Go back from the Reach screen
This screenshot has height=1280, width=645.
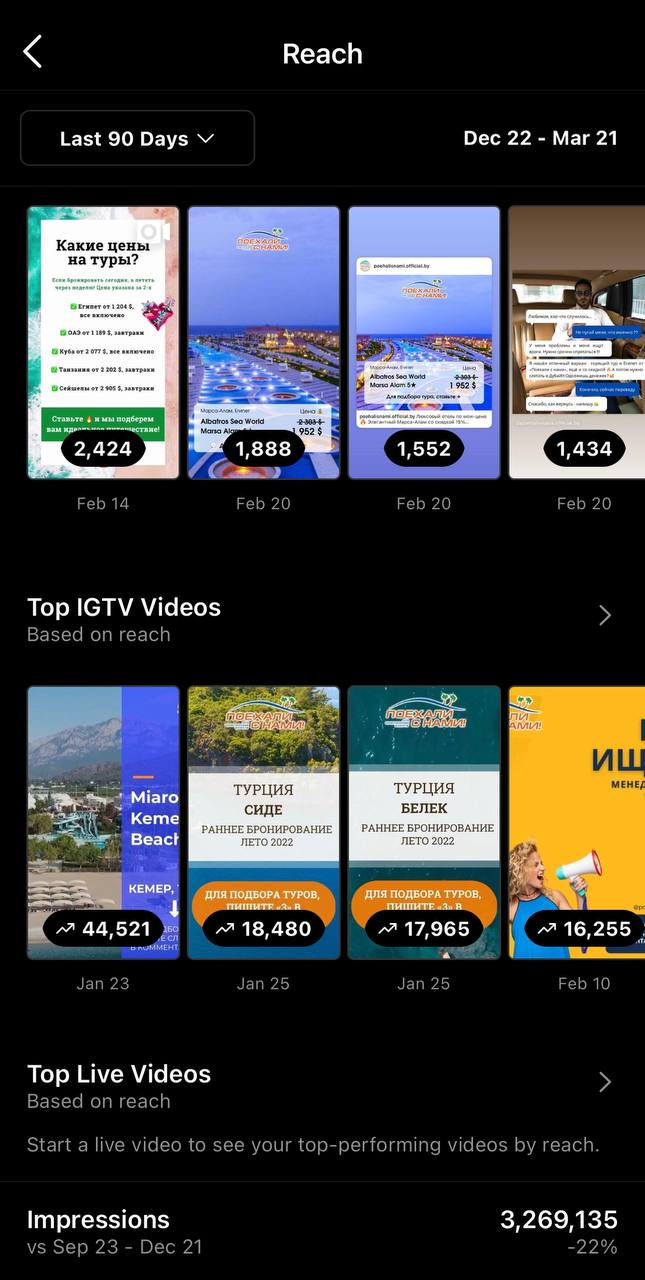click(x=33, y=52)
